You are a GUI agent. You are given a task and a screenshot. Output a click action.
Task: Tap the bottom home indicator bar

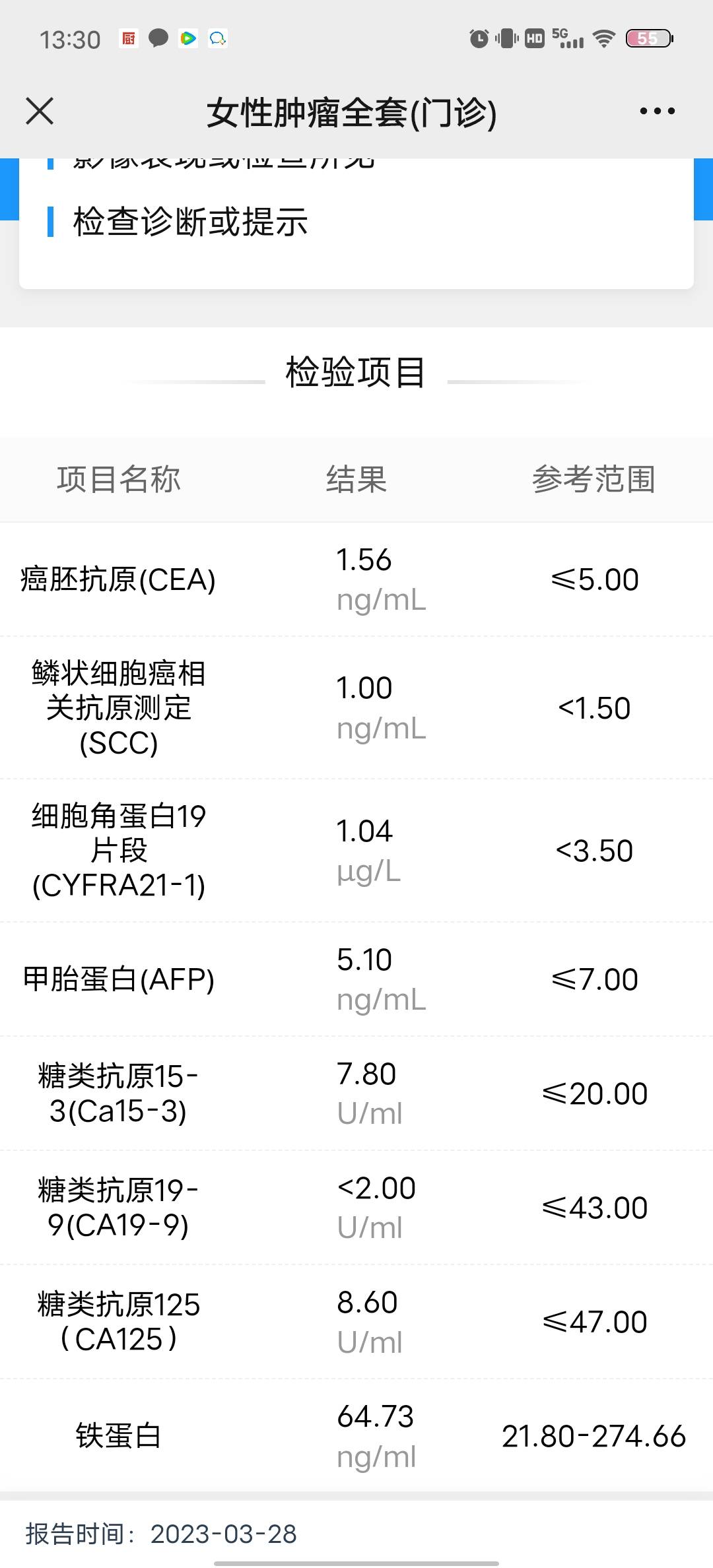(356, 1563)
